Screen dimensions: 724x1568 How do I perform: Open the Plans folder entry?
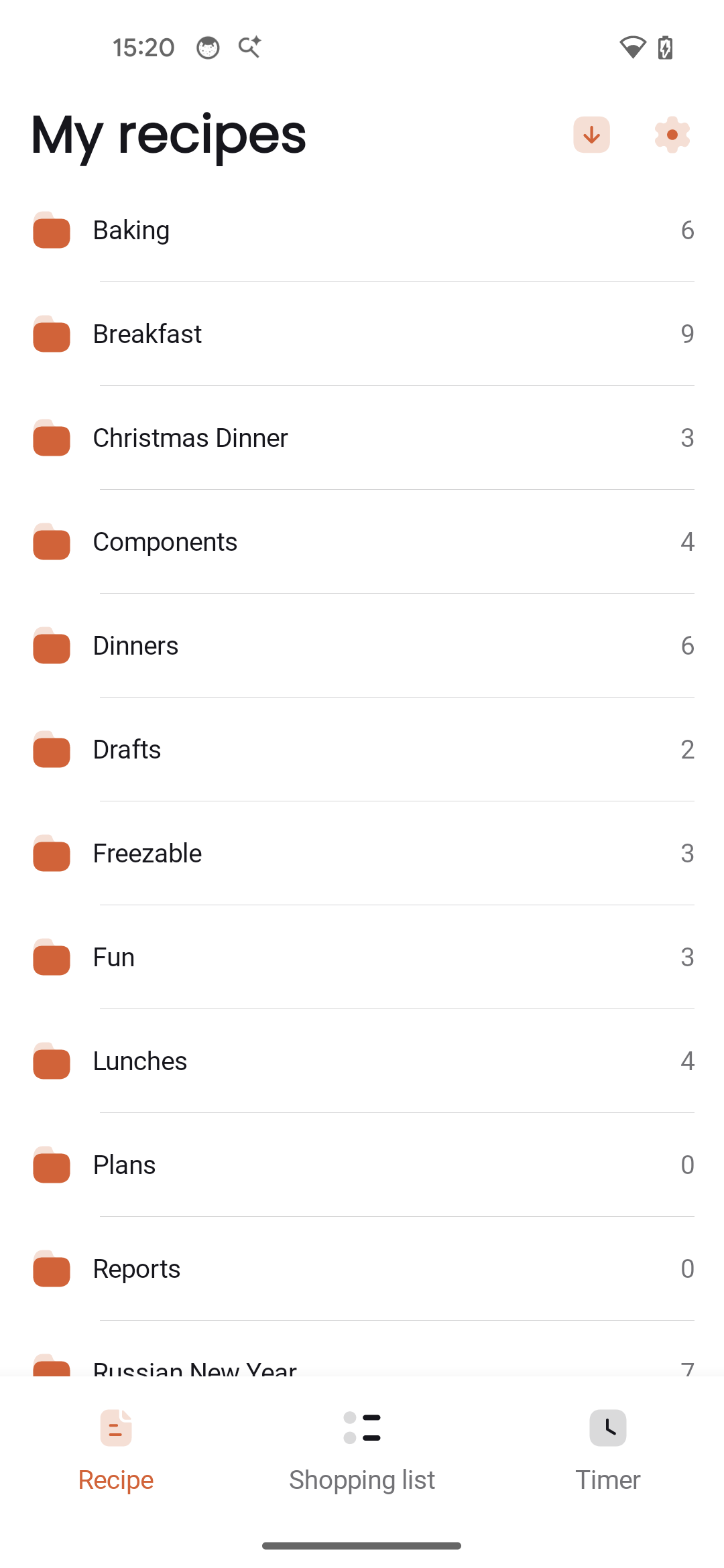point(362,1166)
